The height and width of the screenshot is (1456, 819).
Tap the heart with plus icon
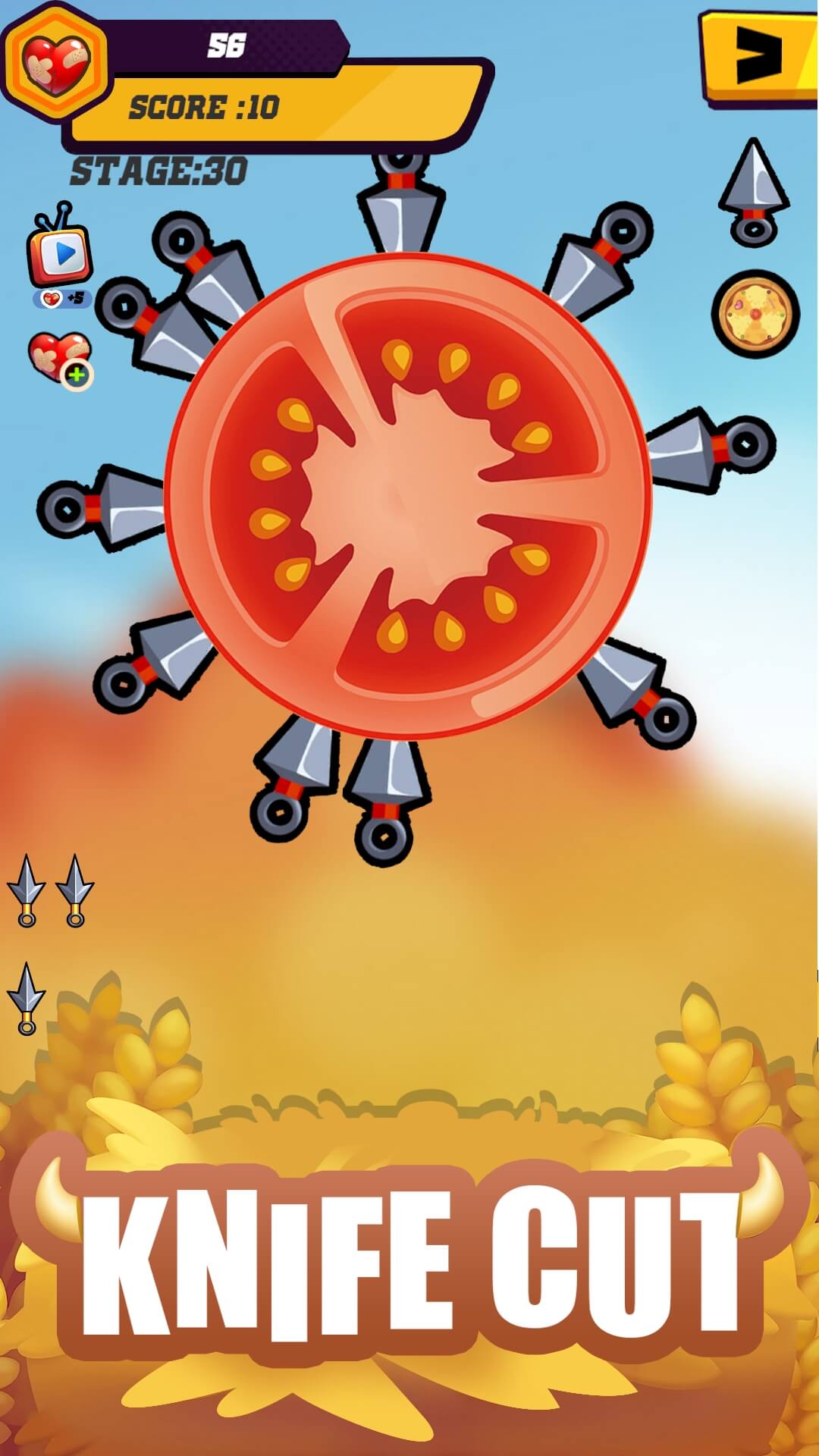pos(61,360)
